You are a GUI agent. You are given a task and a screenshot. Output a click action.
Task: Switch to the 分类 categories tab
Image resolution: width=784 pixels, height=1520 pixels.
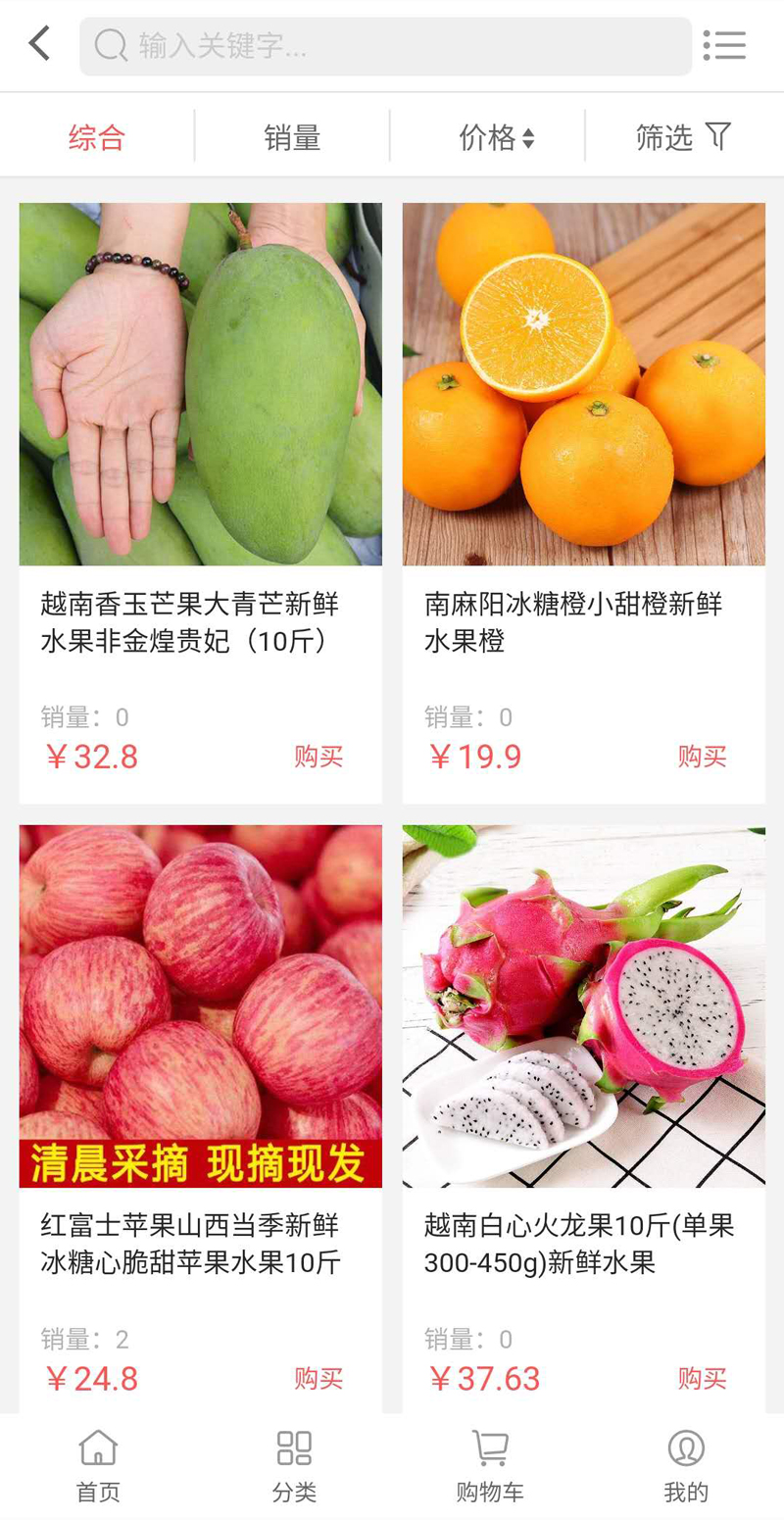pos(294,1465)
